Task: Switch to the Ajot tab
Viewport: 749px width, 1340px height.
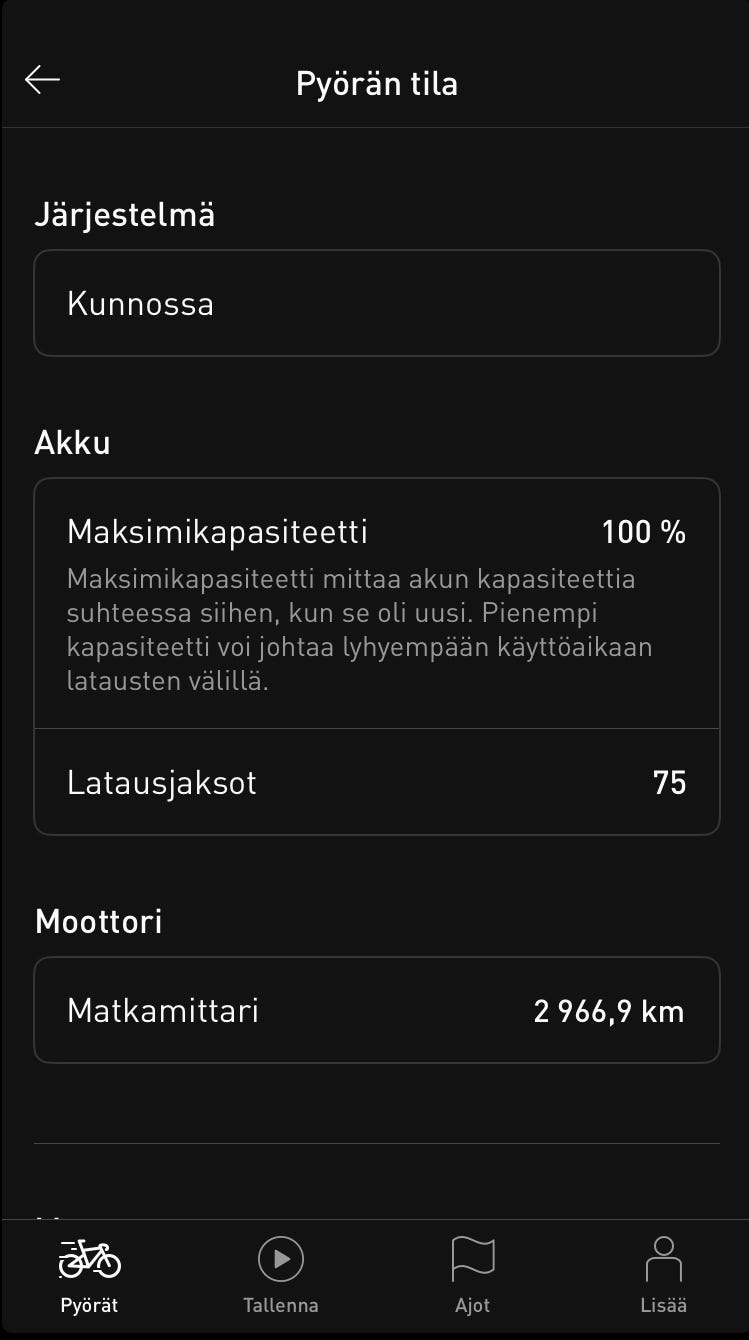Action: pos(472,1275)
